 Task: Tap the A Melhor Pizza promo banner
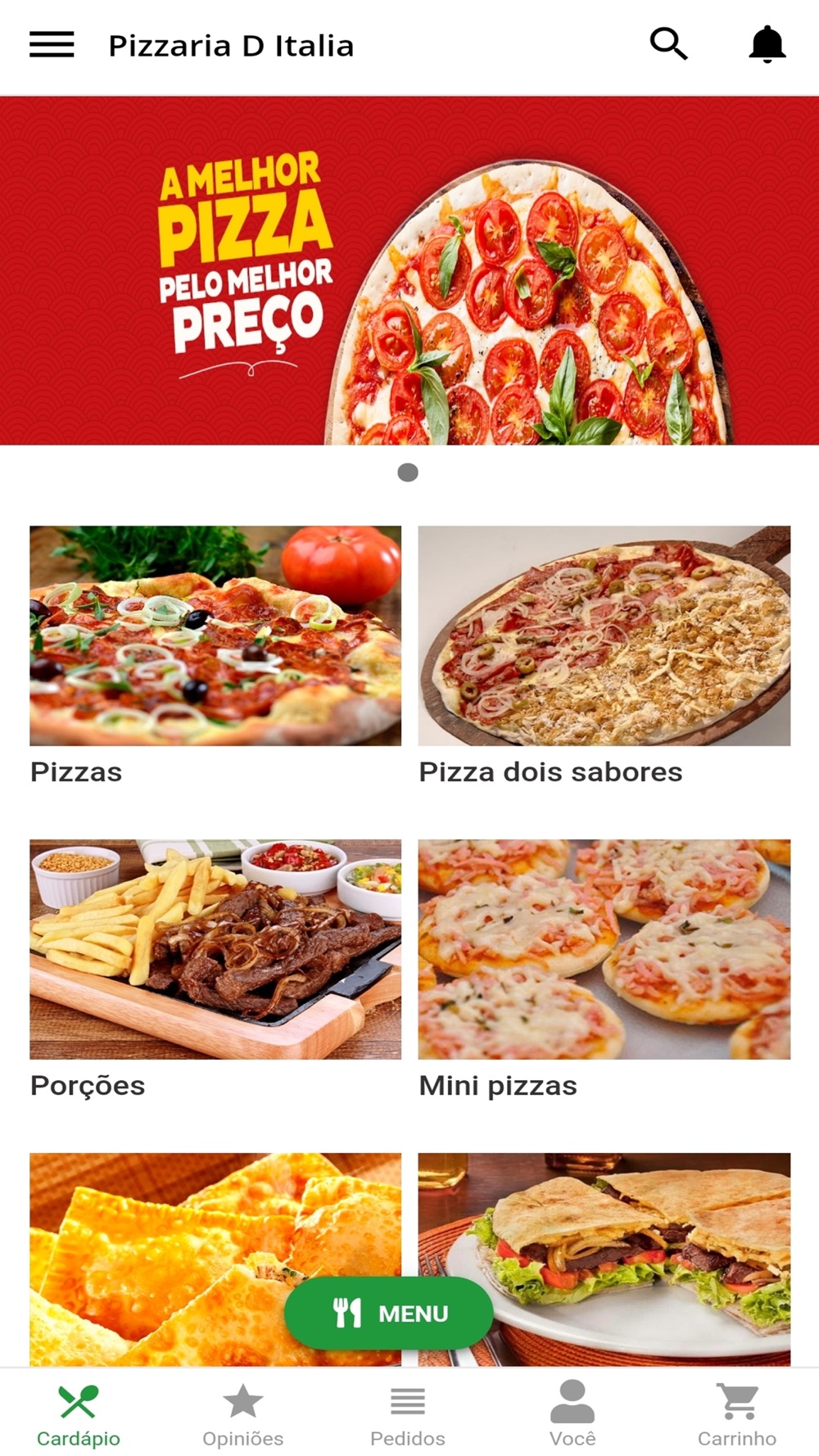(x=409, y=271)
